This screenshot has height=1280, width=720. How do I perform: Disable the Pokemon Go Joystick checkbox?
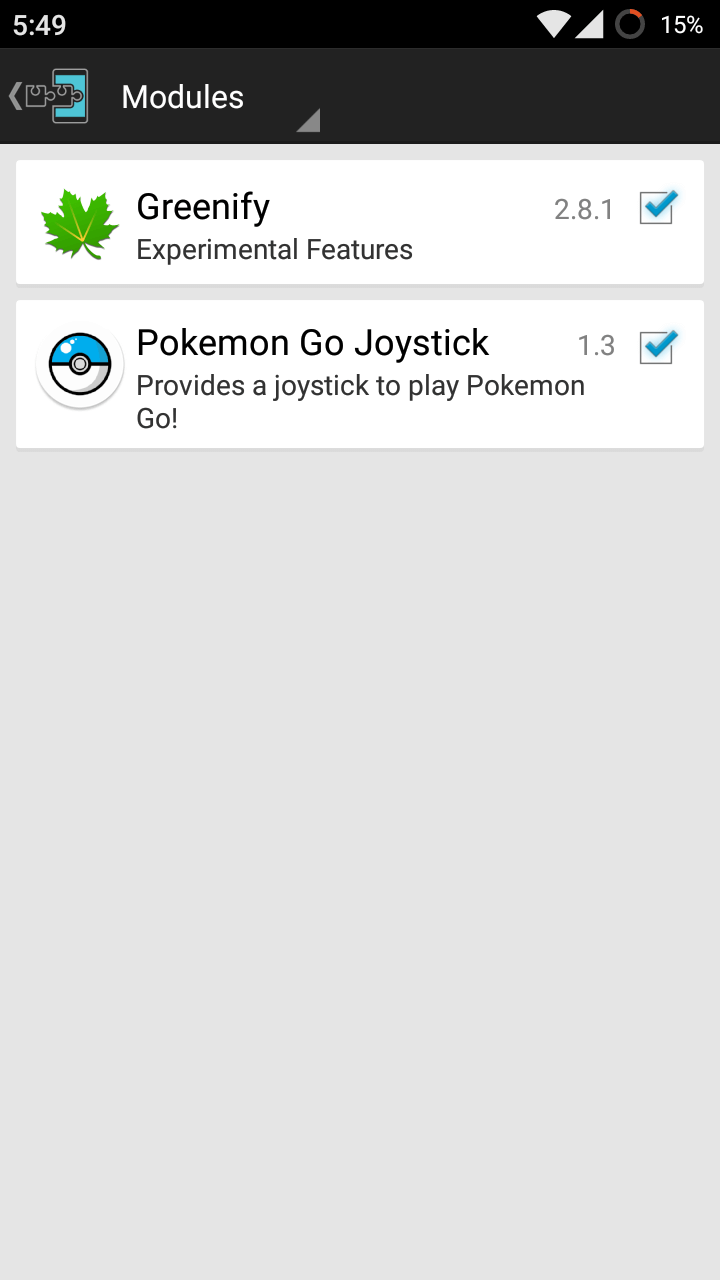click(658, 346)
